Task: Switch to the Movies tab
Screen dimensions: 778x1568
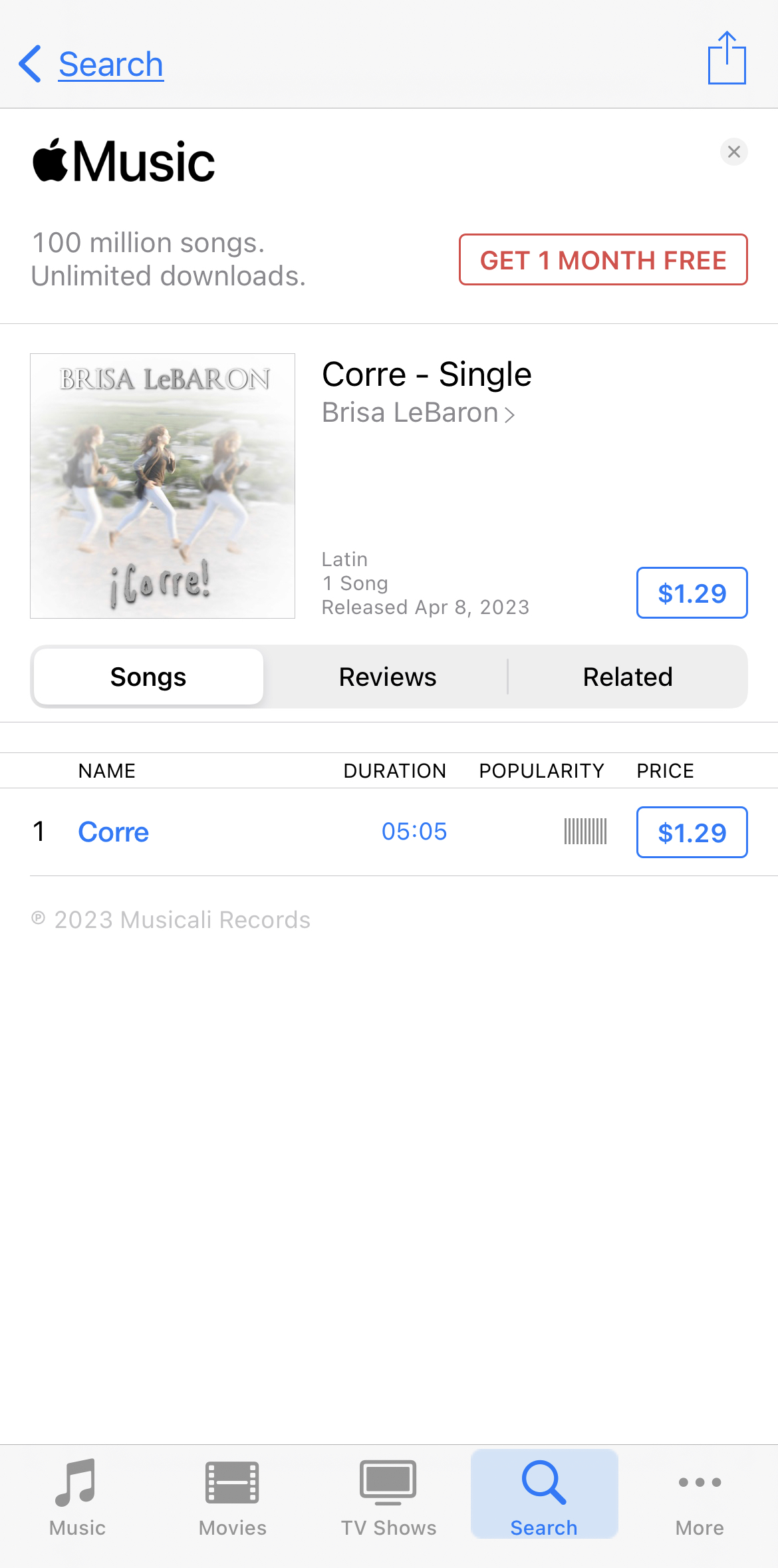Action: [233, 1497]
